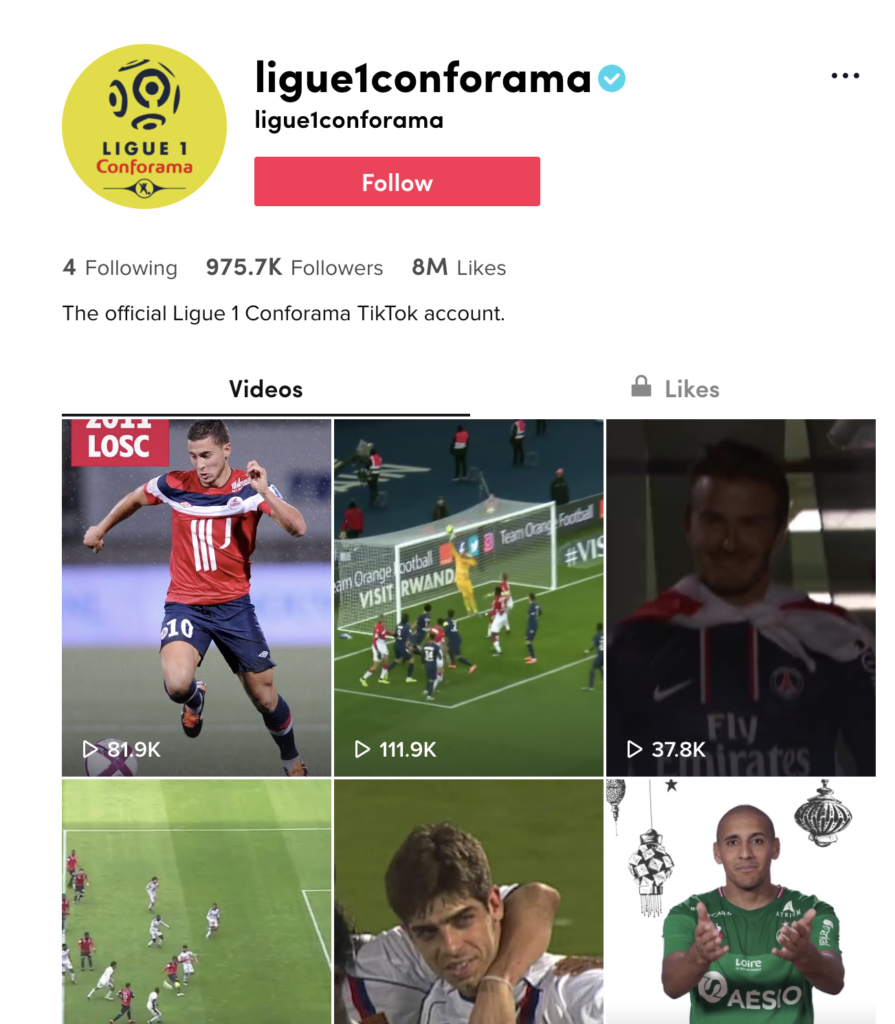Screen dimensions: 895x1024
Task: Open the overhead pitch view video
Action: point(196,902)
